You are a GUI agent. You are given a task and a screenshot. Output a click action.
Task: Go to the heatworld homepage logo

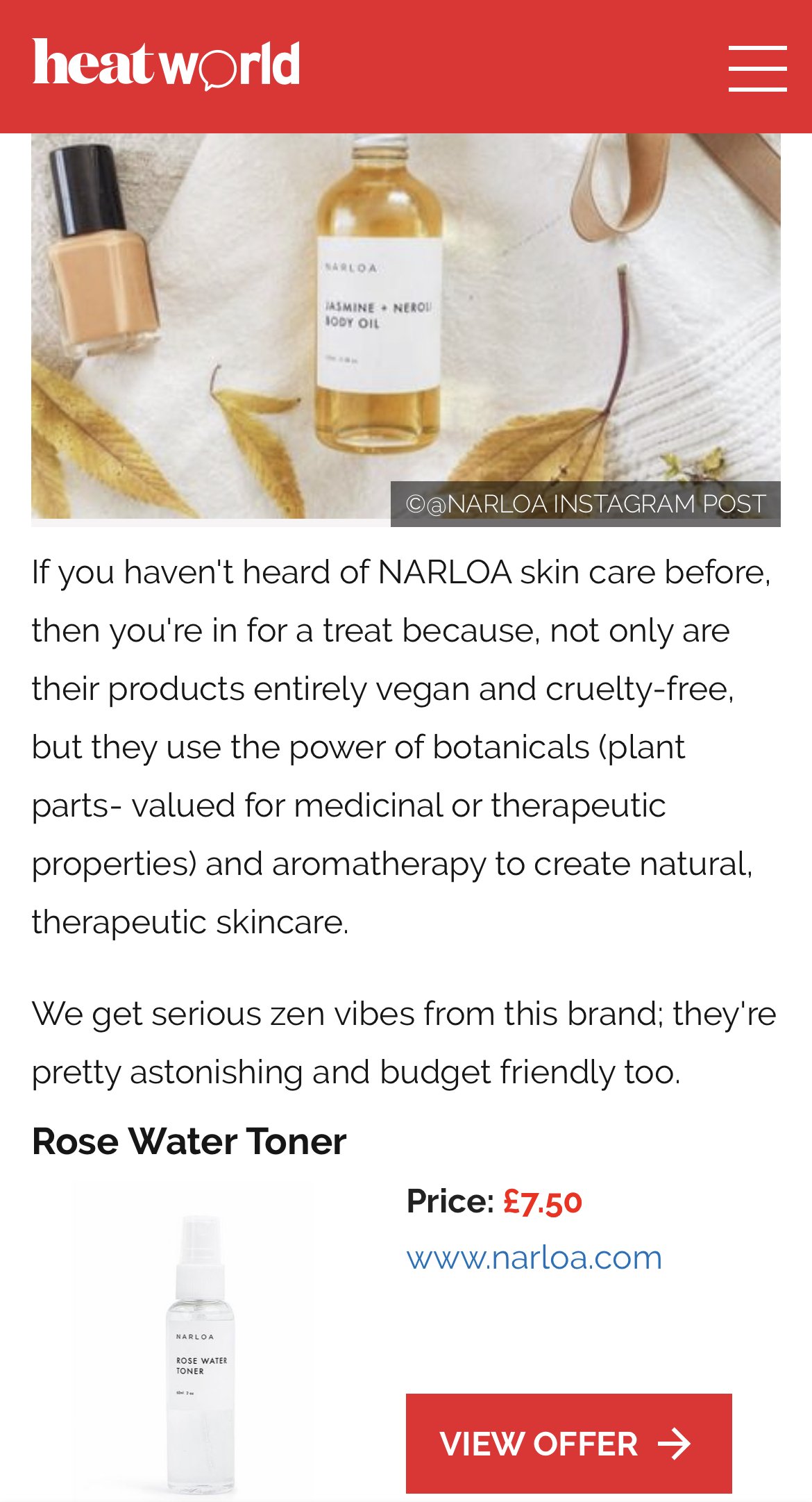pos(166,65)
